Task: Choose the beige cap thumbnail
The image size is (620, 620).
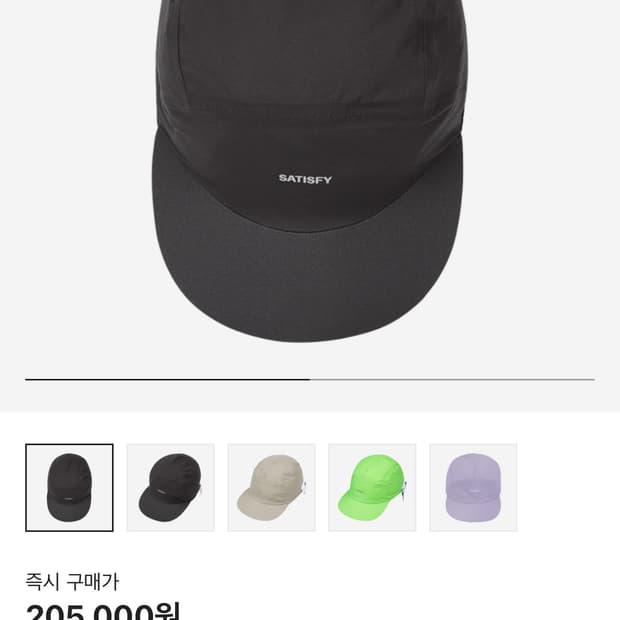Action: (x=271, y=488)
